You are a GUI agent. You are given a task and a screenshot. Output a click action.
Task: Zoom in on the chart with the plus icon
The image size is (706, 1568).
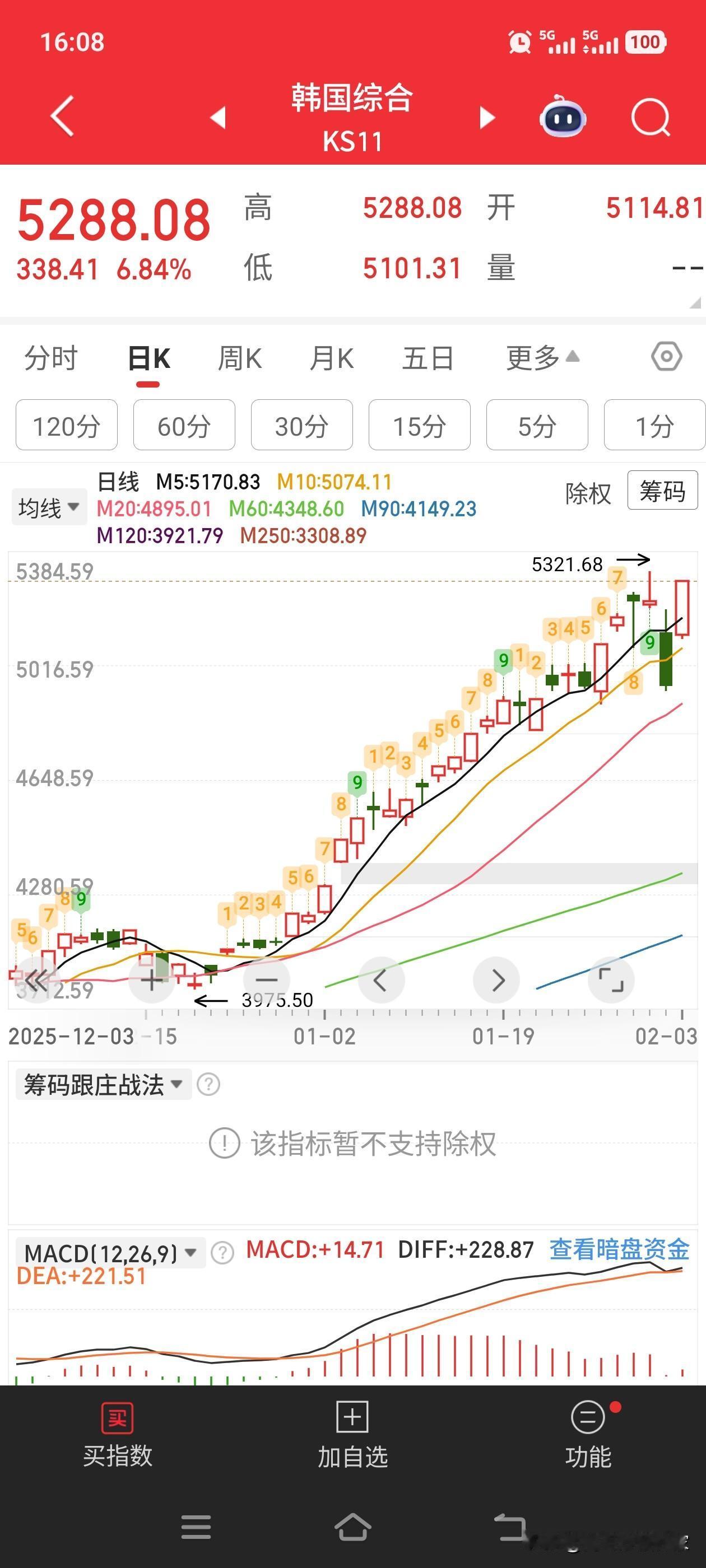point(151,979)
